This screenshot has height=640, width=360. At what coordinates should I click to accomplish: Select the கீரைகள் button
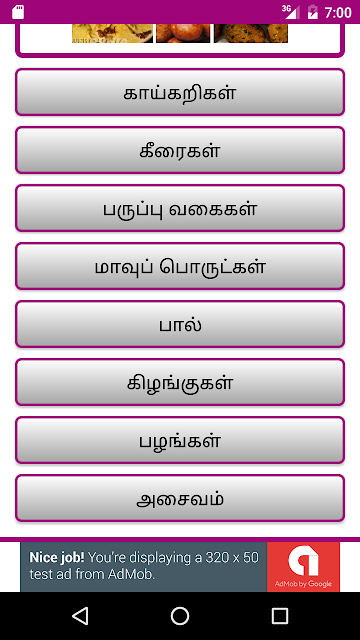[180, 150]
